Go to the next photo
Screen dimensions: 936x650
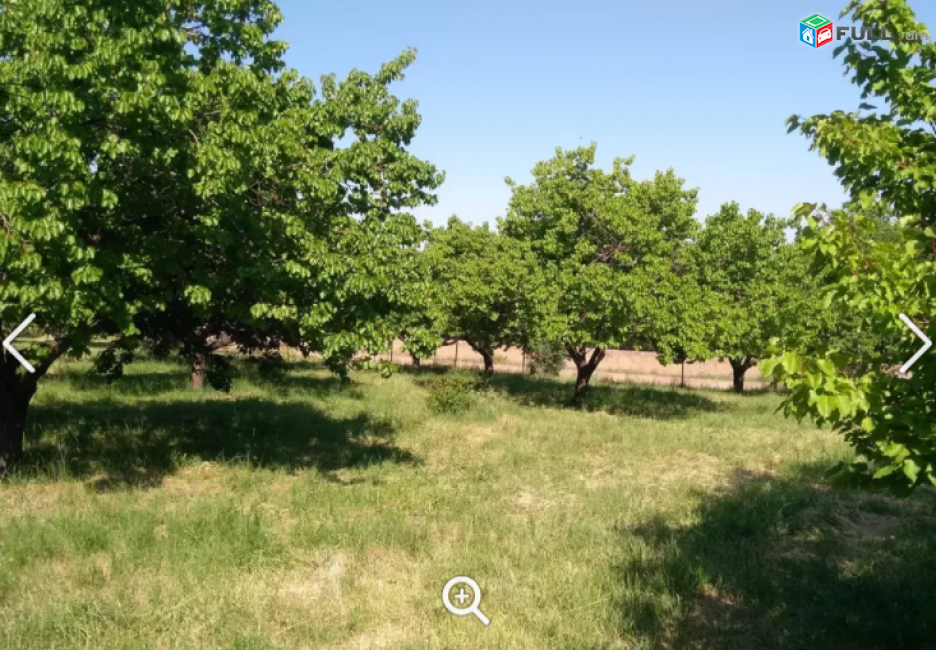pyautogui.click(x=914, y=343)
